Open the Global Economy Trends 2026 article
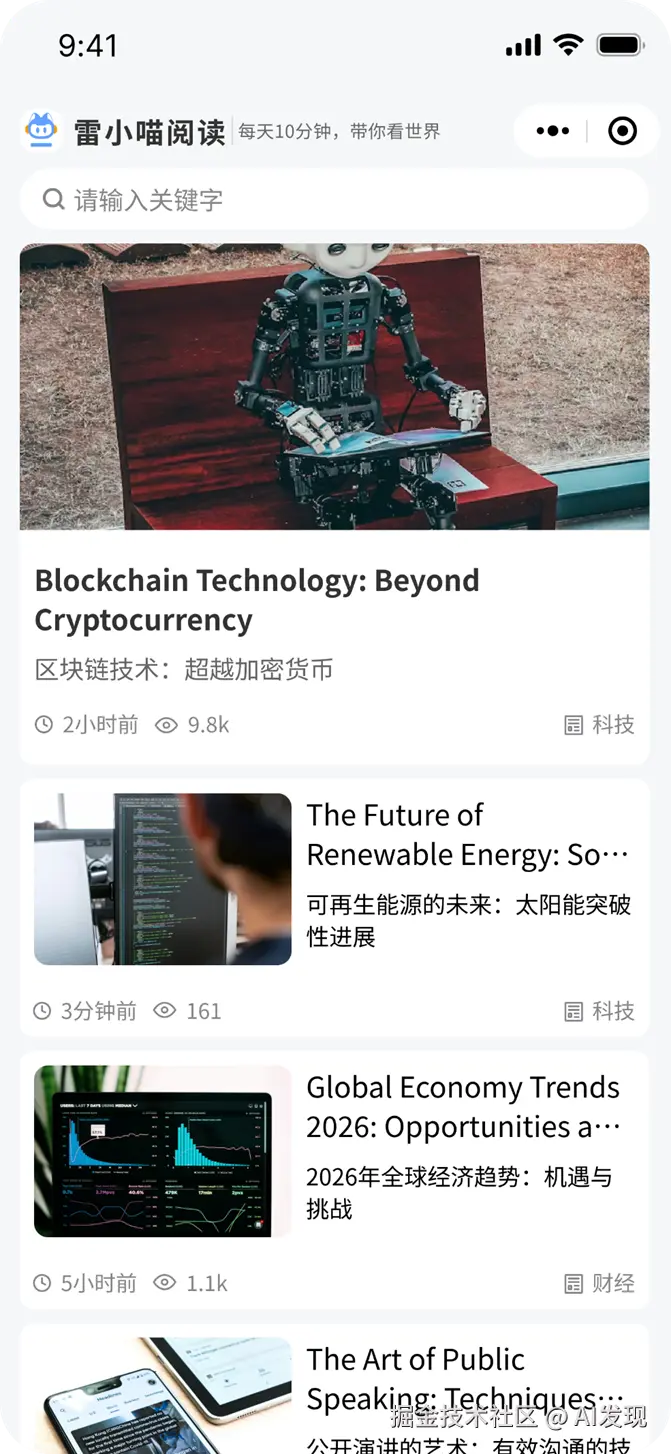 [x=463, y=1107]
